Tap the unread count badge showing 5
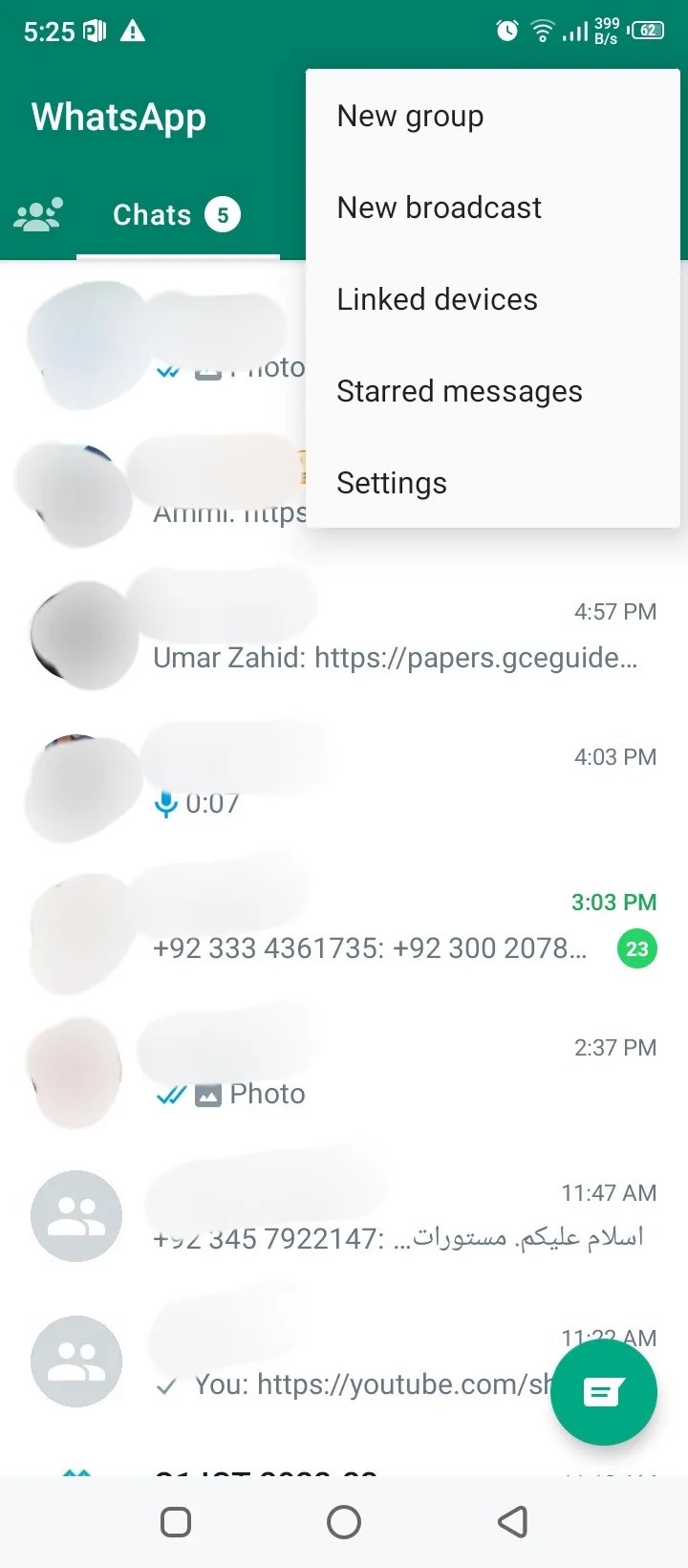This screenshot has height=1568, width=688. (x=223, y=214)
